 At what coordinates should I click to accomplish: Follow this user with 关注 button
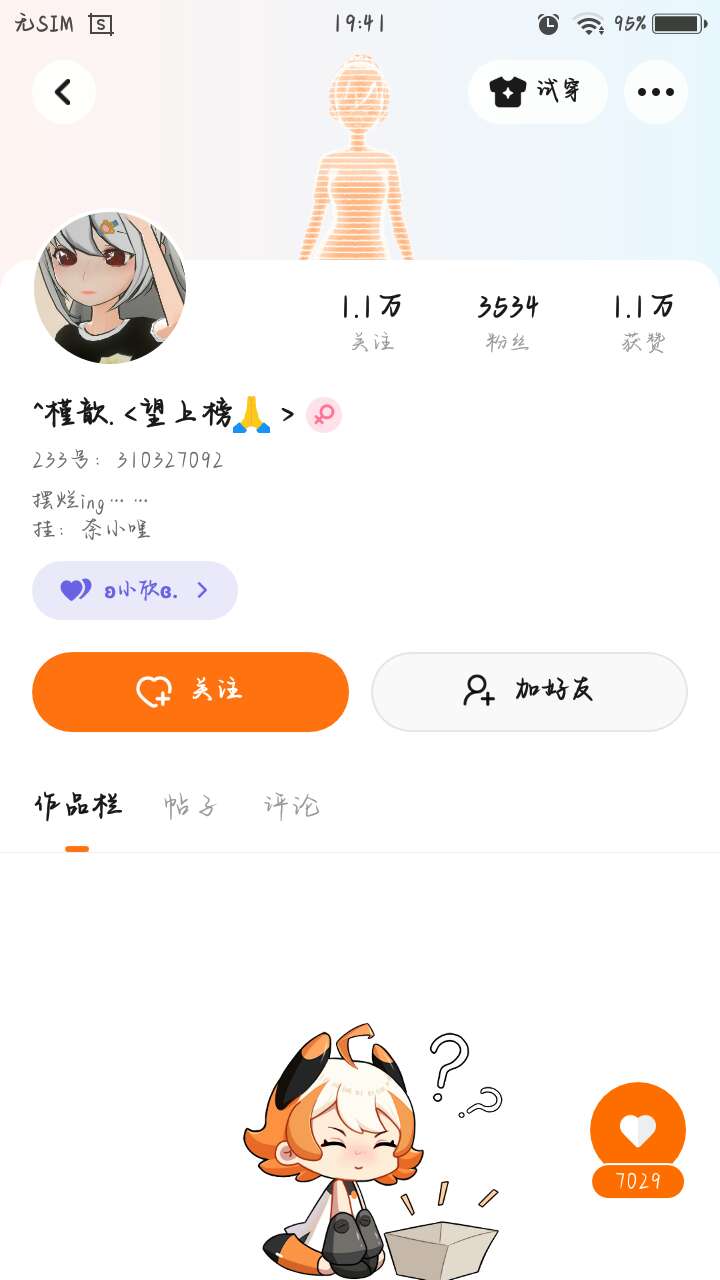pyautogui.click(x=190, y=692)
